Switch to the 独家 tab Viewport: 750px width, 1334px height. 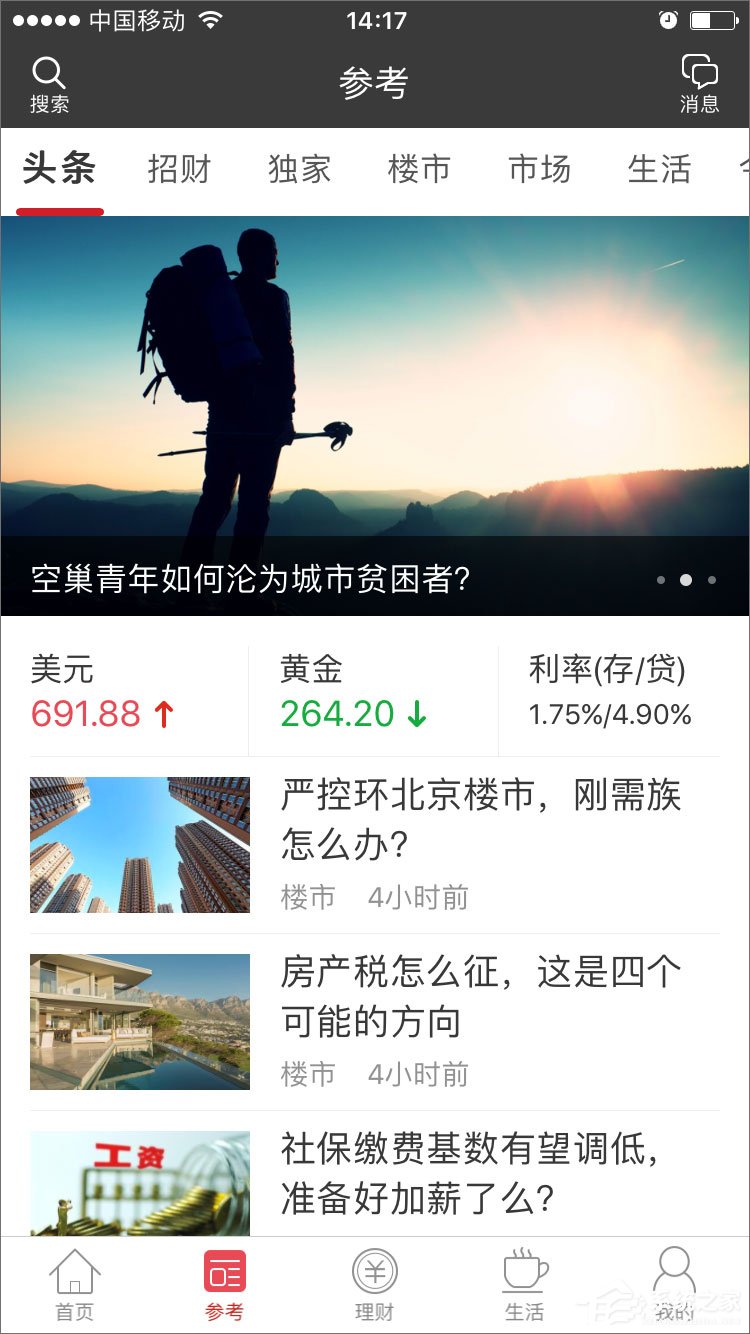click(299, 170)
